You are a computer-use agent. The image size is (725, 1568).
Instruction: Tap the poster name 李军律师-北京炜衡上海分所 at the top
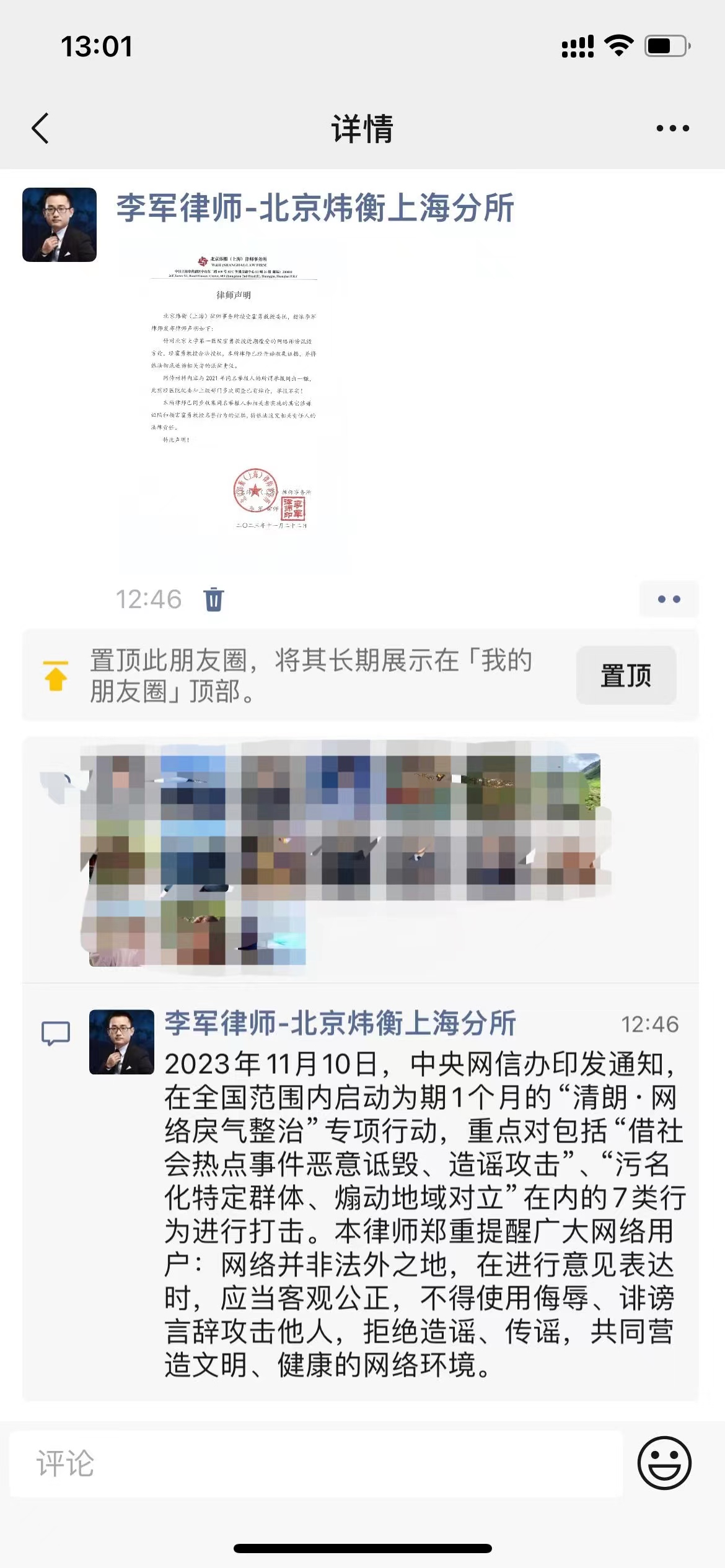point(315,207)
